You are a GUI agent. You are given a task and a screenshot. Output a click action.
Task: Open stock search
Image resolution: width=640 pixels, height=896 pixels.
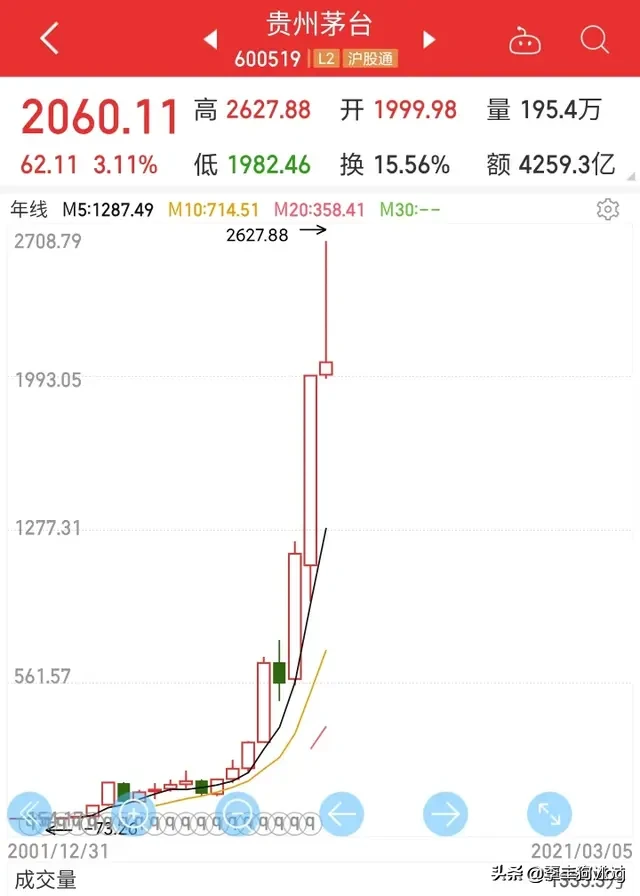(594, 39)
